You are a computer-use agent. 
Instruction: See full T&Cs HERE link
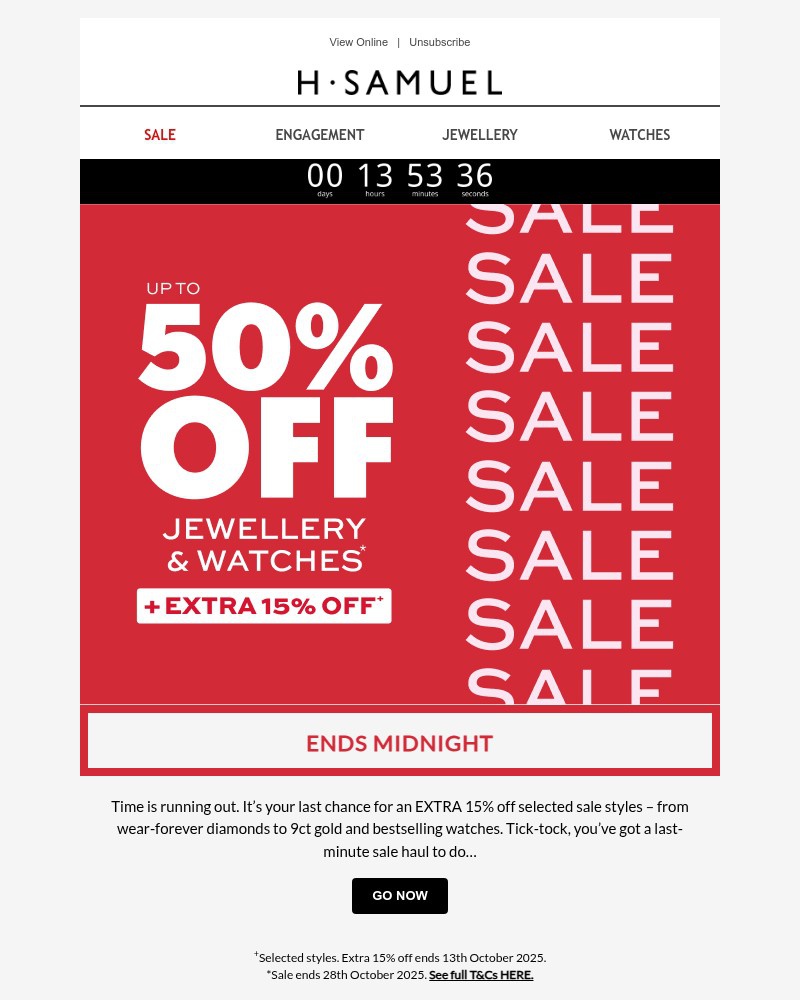[x=481, y=975]
